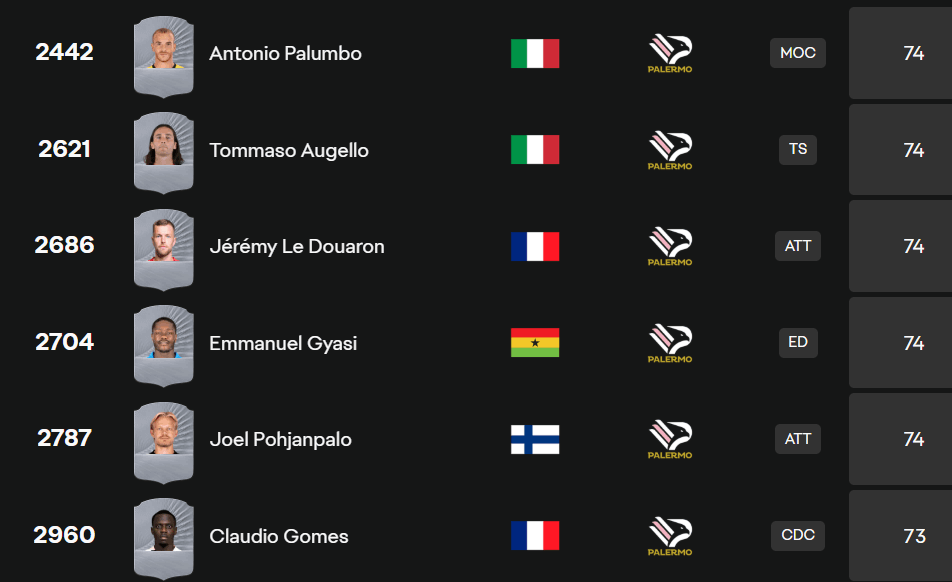This screenshot has width=952, height=582.
Task: Open Claudio Gomes's player page
Action: tap(278, 536)
